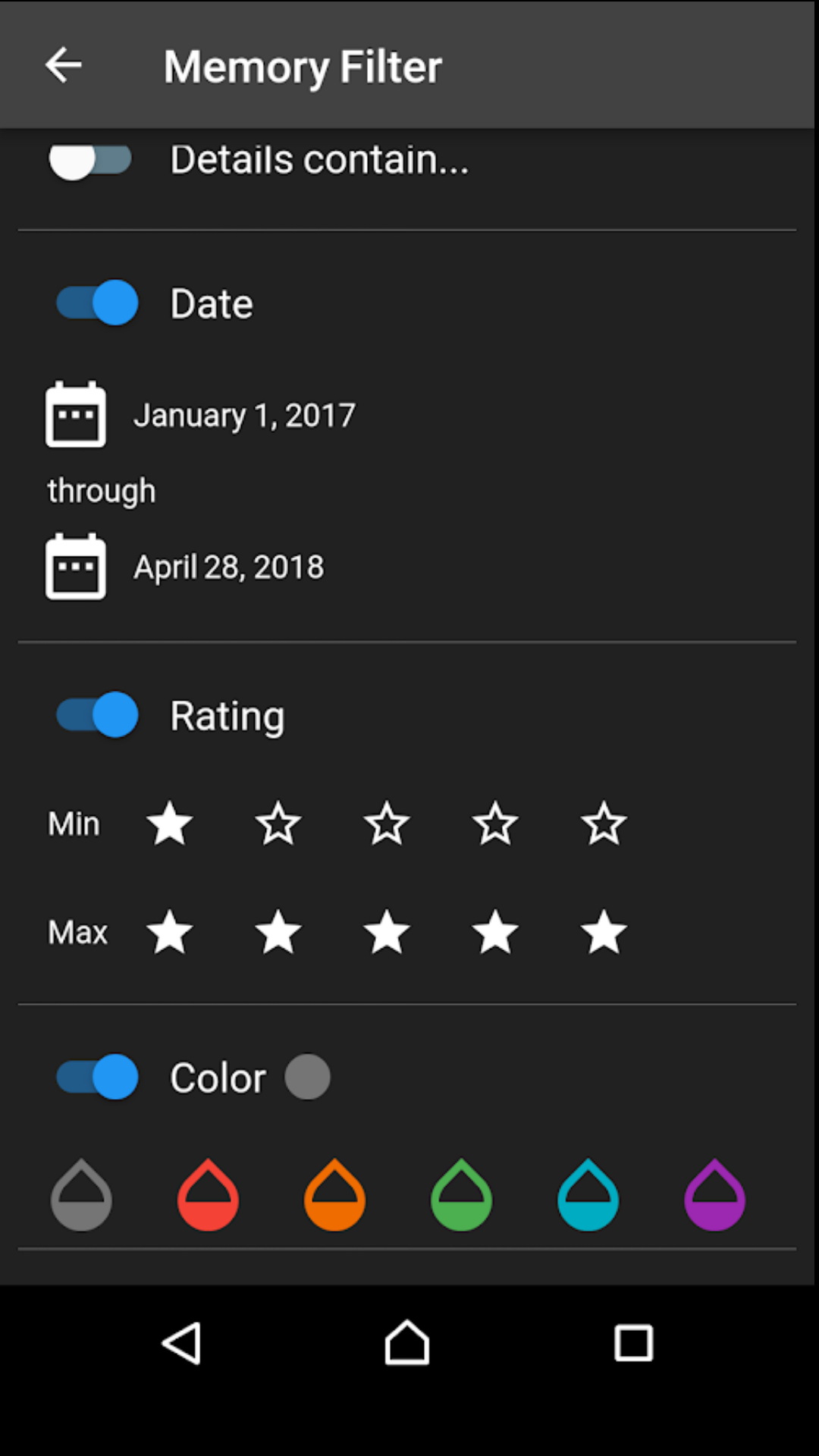
Task: Set maximum rating to two stars
Action: pos(278,932)
